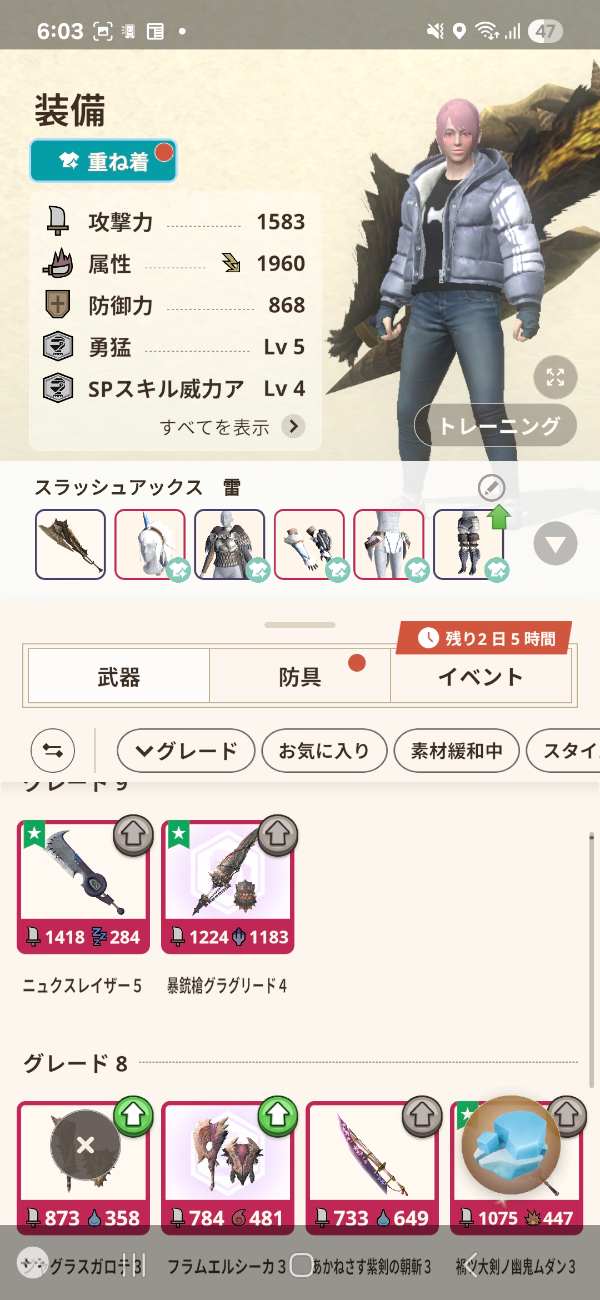600x1300 pixels.
Task: Edit the loadout with the pencil icon
Action: [x=491, y=488]
